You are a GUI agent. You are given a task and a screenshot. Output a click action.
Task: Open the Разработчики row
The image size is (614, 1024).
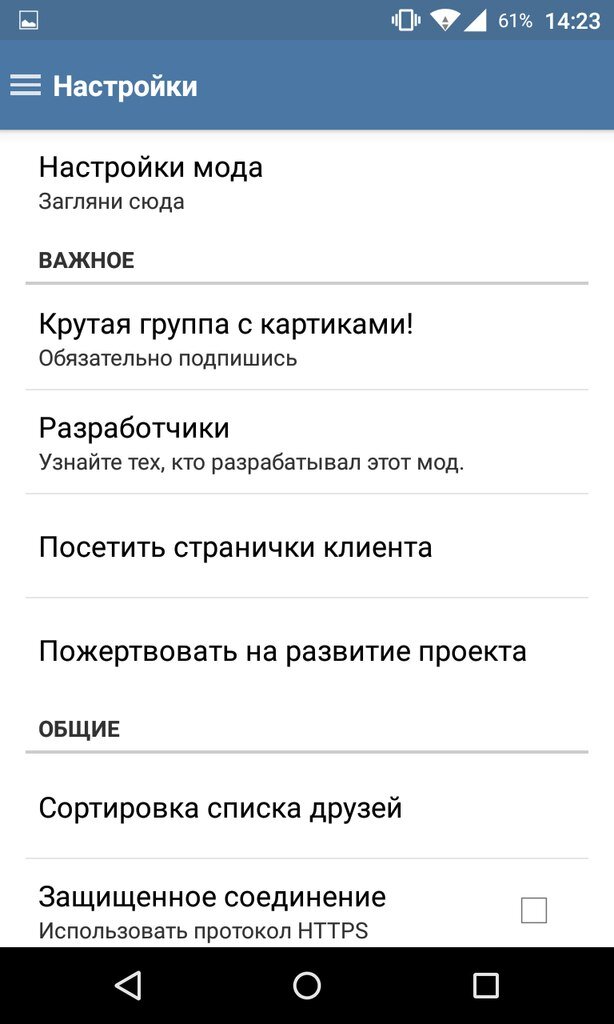250,442
